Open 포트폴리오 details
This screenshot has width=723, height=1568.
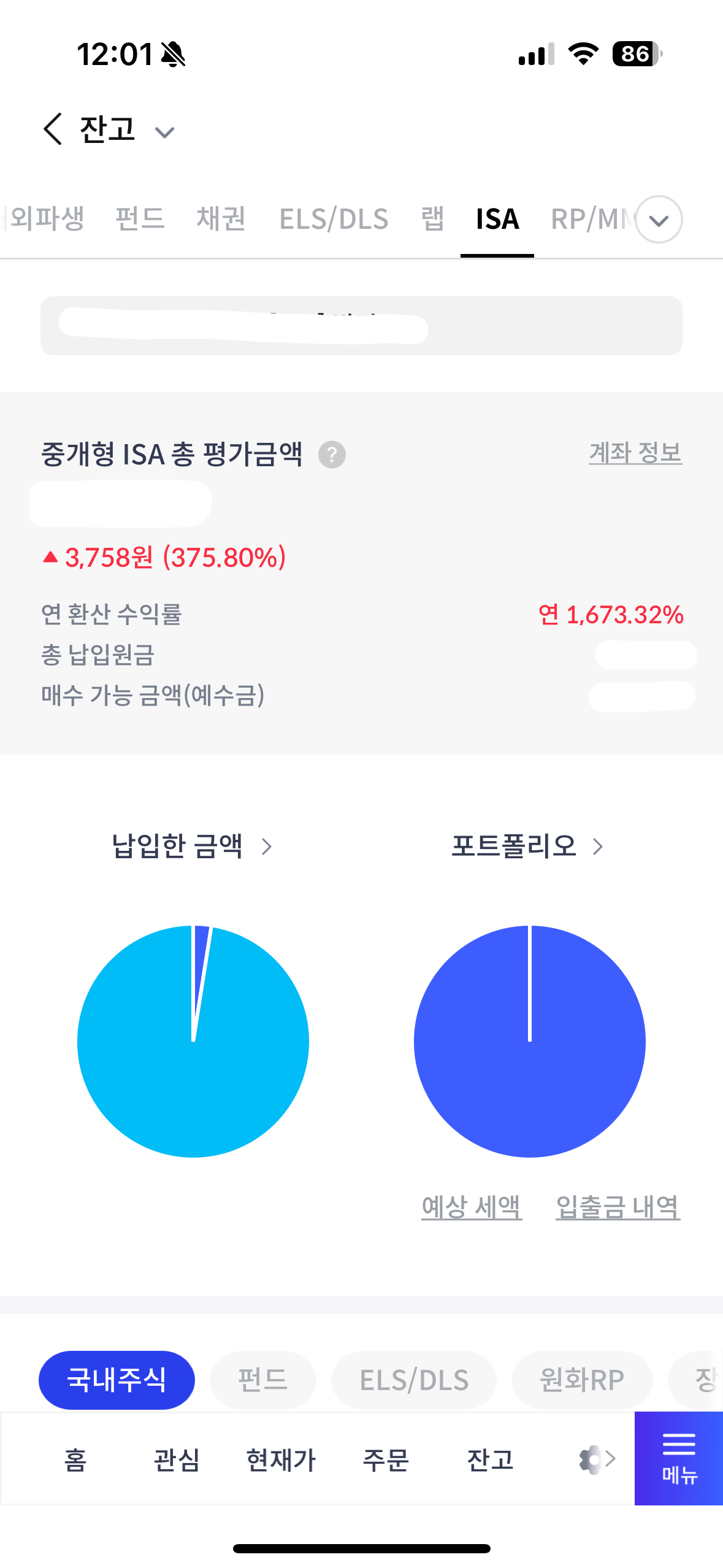(527, 847)
